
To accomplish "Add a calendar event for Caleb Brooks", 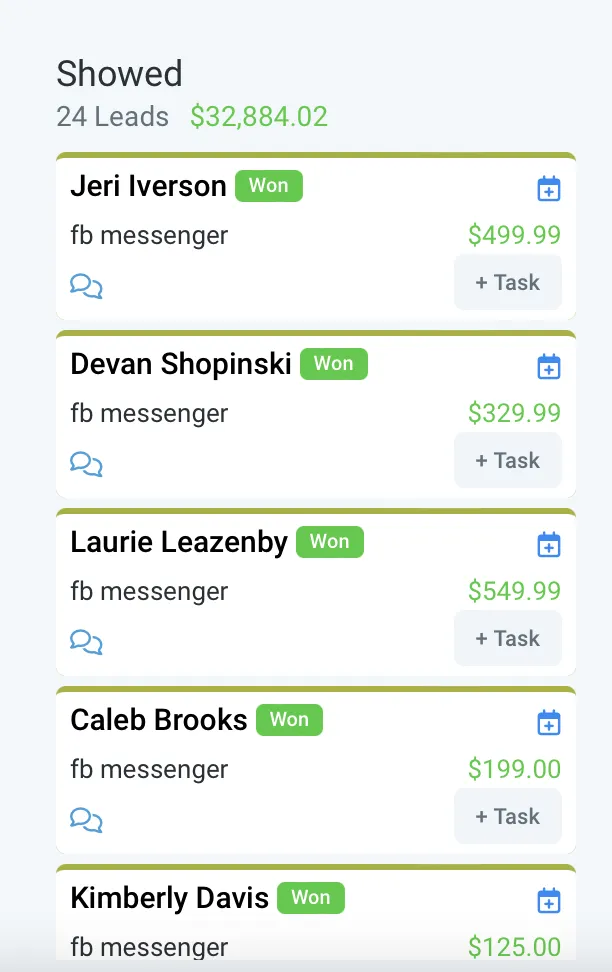I will point(548,723).
